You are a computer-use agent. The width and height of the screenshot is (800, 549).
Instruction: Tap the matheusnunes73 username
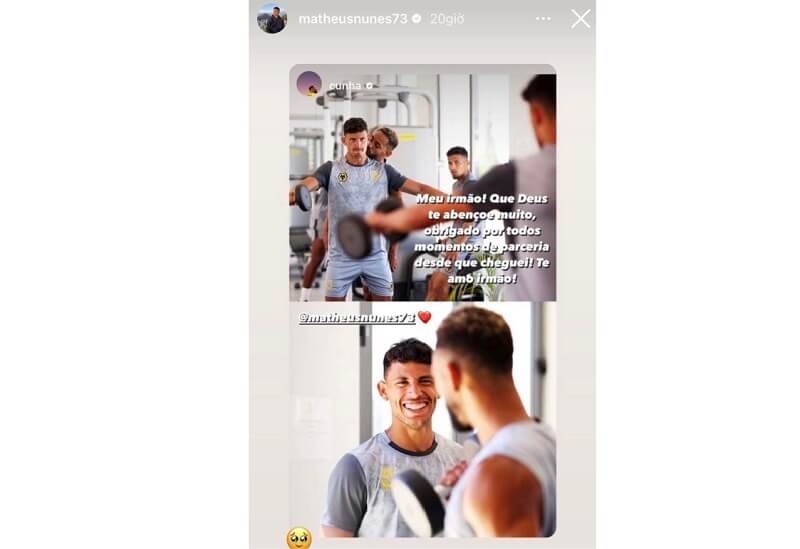352,19
